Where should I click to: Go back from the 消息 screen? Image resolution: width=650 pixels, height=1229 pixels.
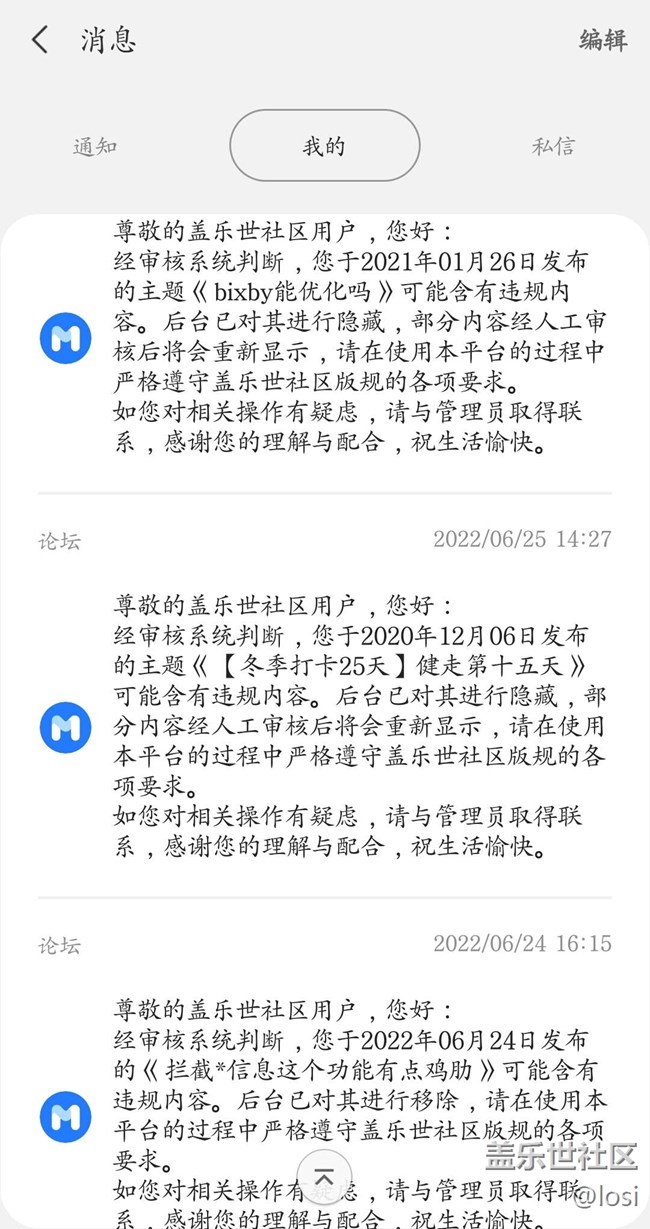tap(40, 40)
